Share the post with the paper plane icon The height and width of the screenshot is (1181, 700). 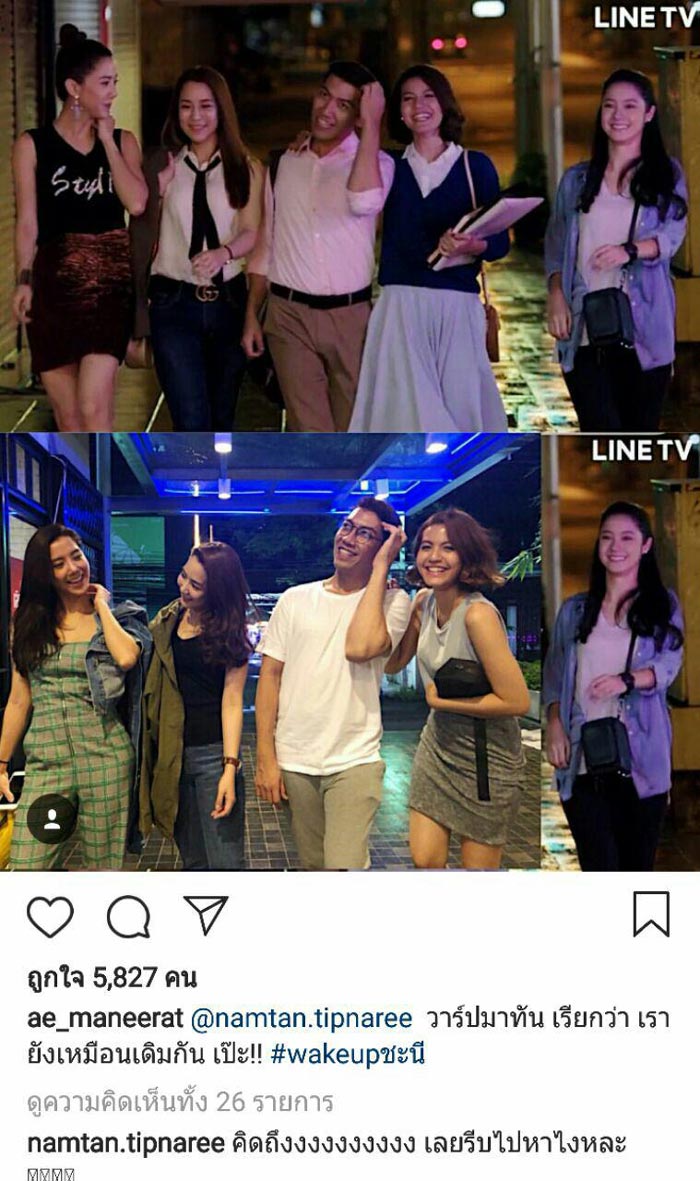(206, 915)
